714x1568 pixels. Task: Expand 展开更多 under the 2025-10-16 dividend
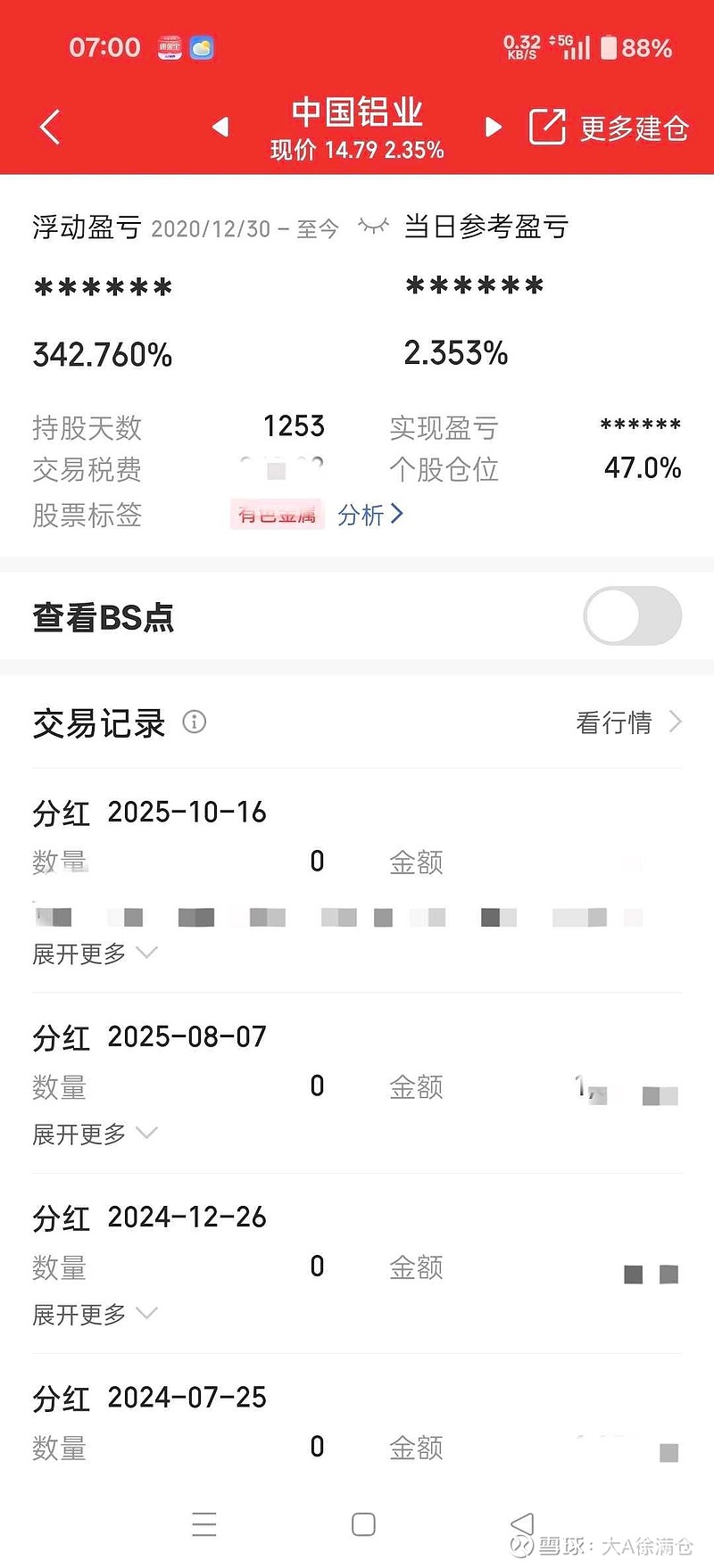point(94,953)
